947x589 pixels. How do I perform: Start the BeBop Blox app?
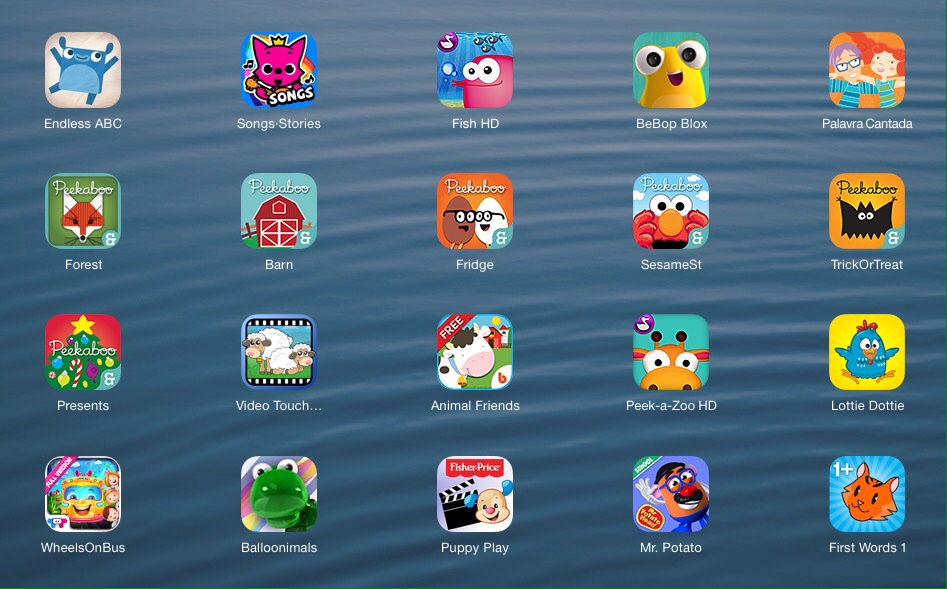pos(671,70)
